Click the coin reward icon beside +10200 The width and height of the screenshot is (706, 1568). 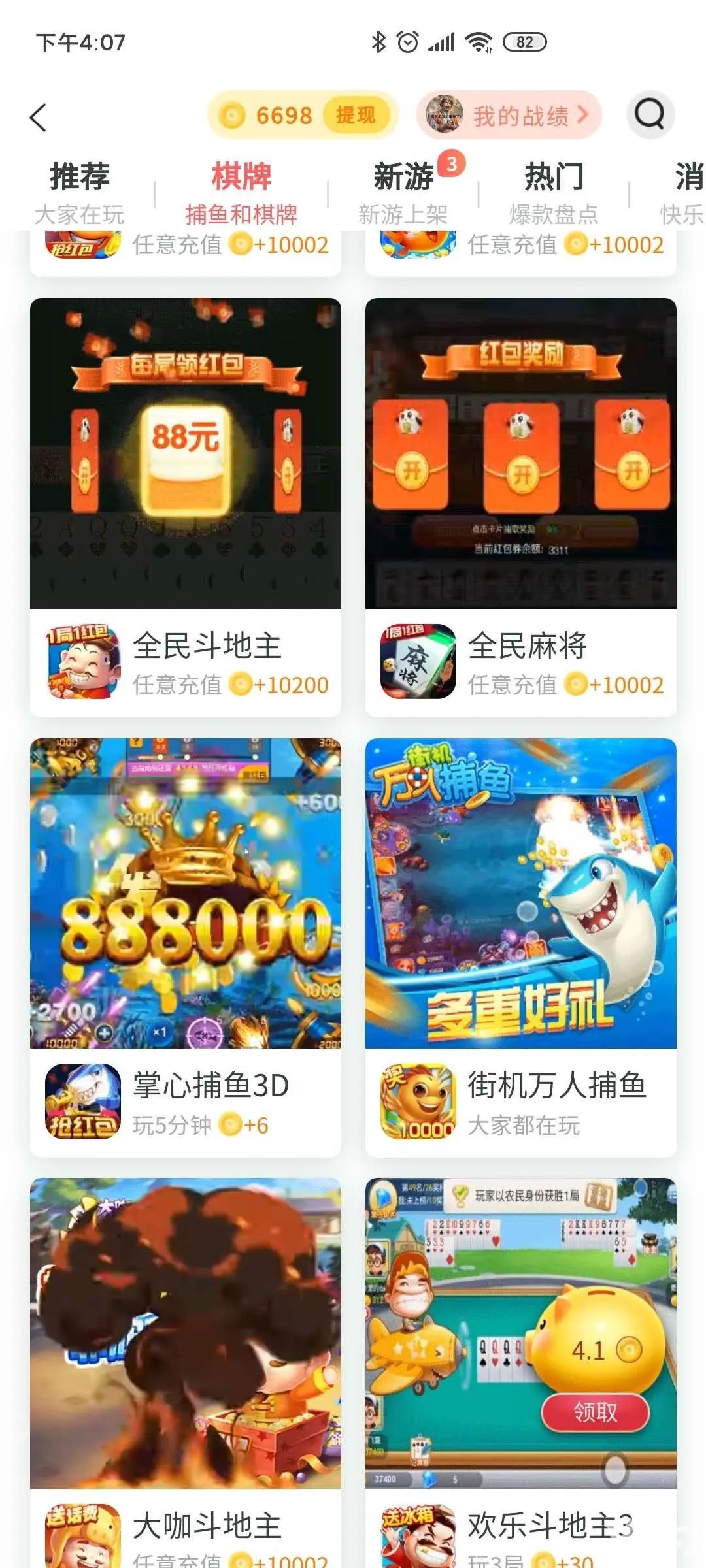click(x=241, y=685)
